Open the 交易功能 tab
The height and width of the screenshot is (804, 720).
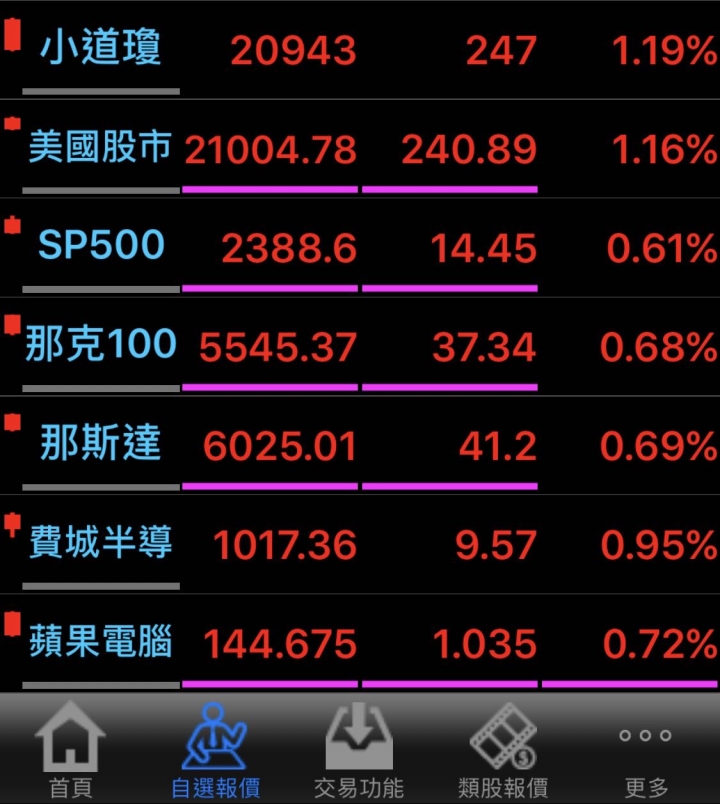coord(359,750)
